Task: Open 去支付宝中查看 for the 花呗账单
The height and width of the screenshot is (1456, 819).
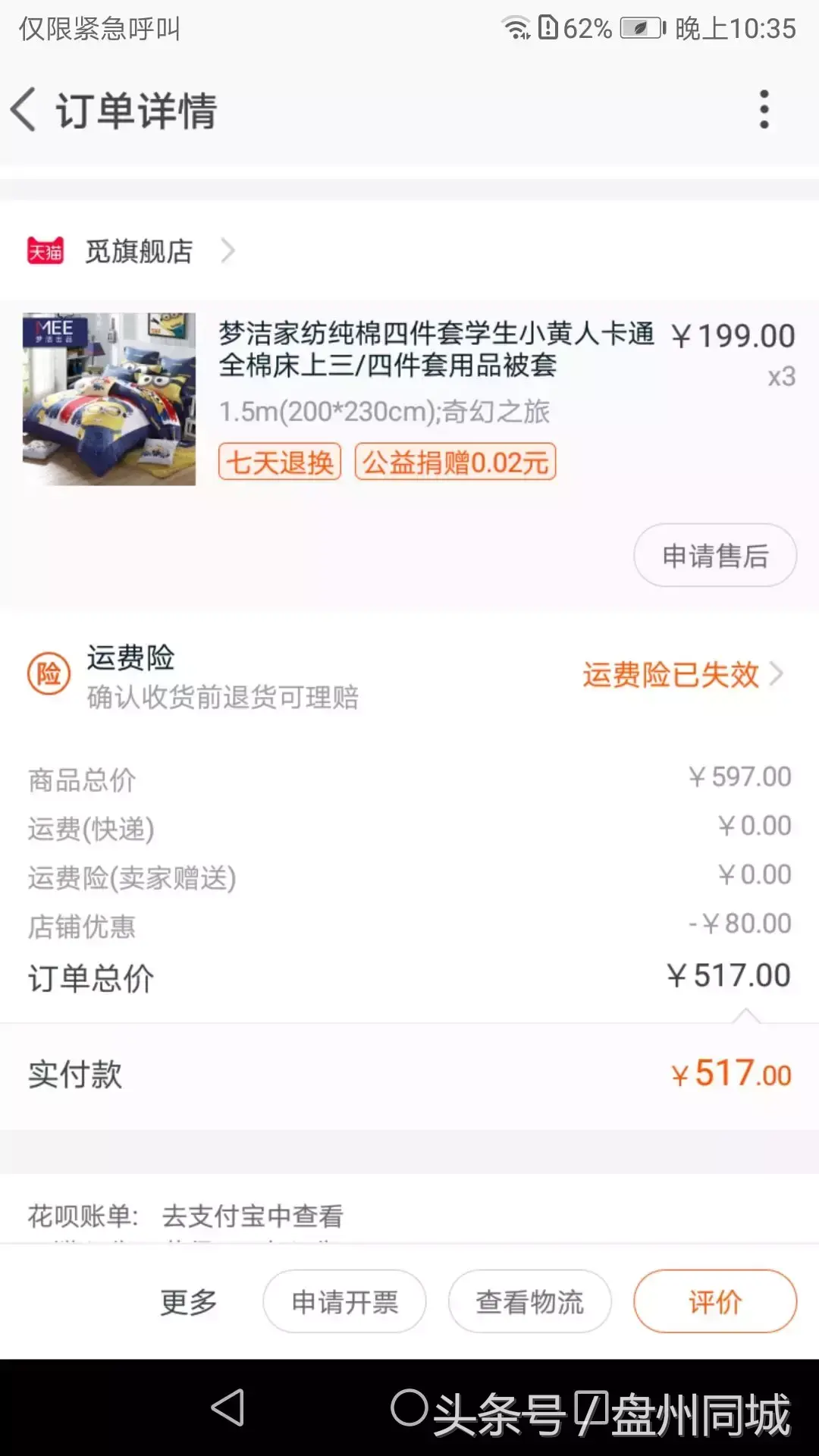Action: [253, 1216]
